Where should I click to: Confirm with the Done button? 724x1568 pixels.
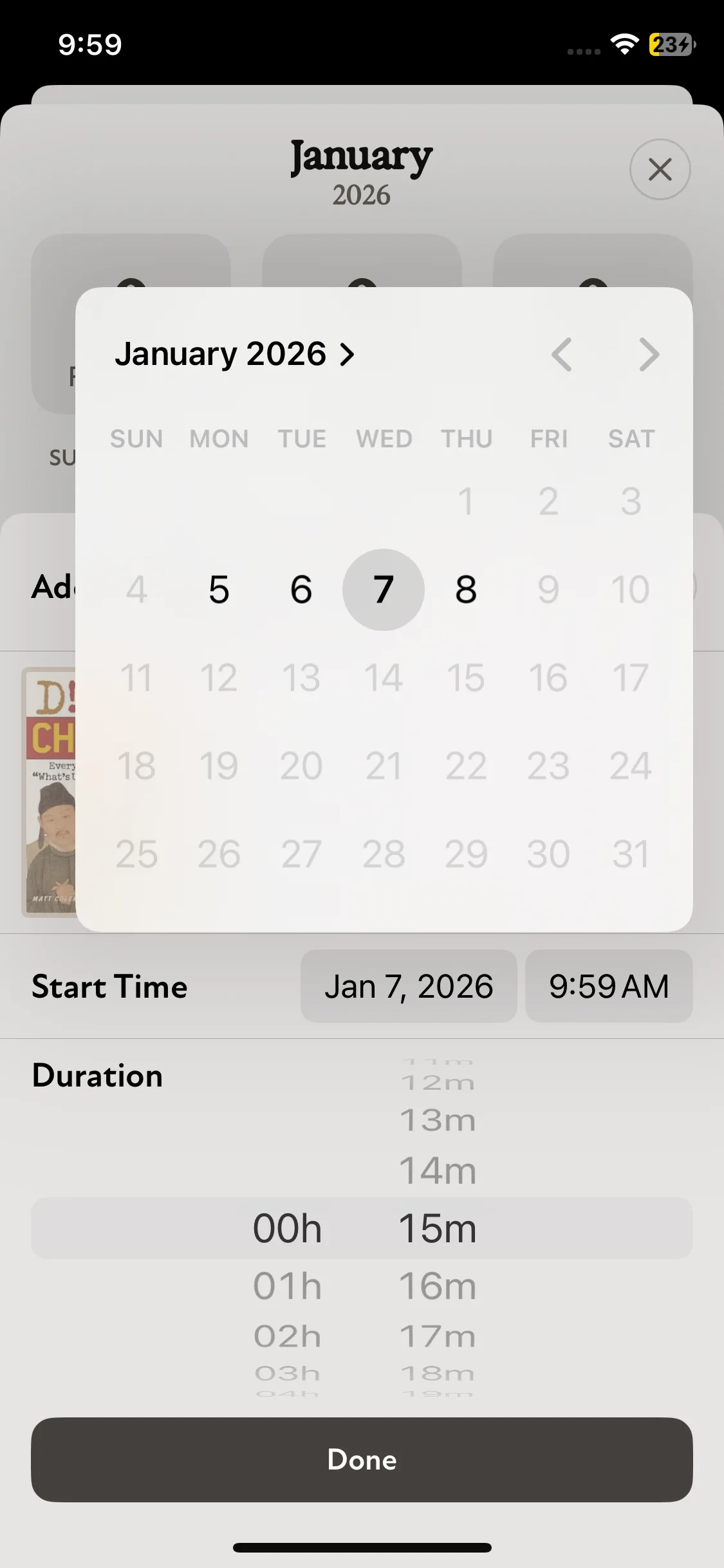coord(362,1460)
